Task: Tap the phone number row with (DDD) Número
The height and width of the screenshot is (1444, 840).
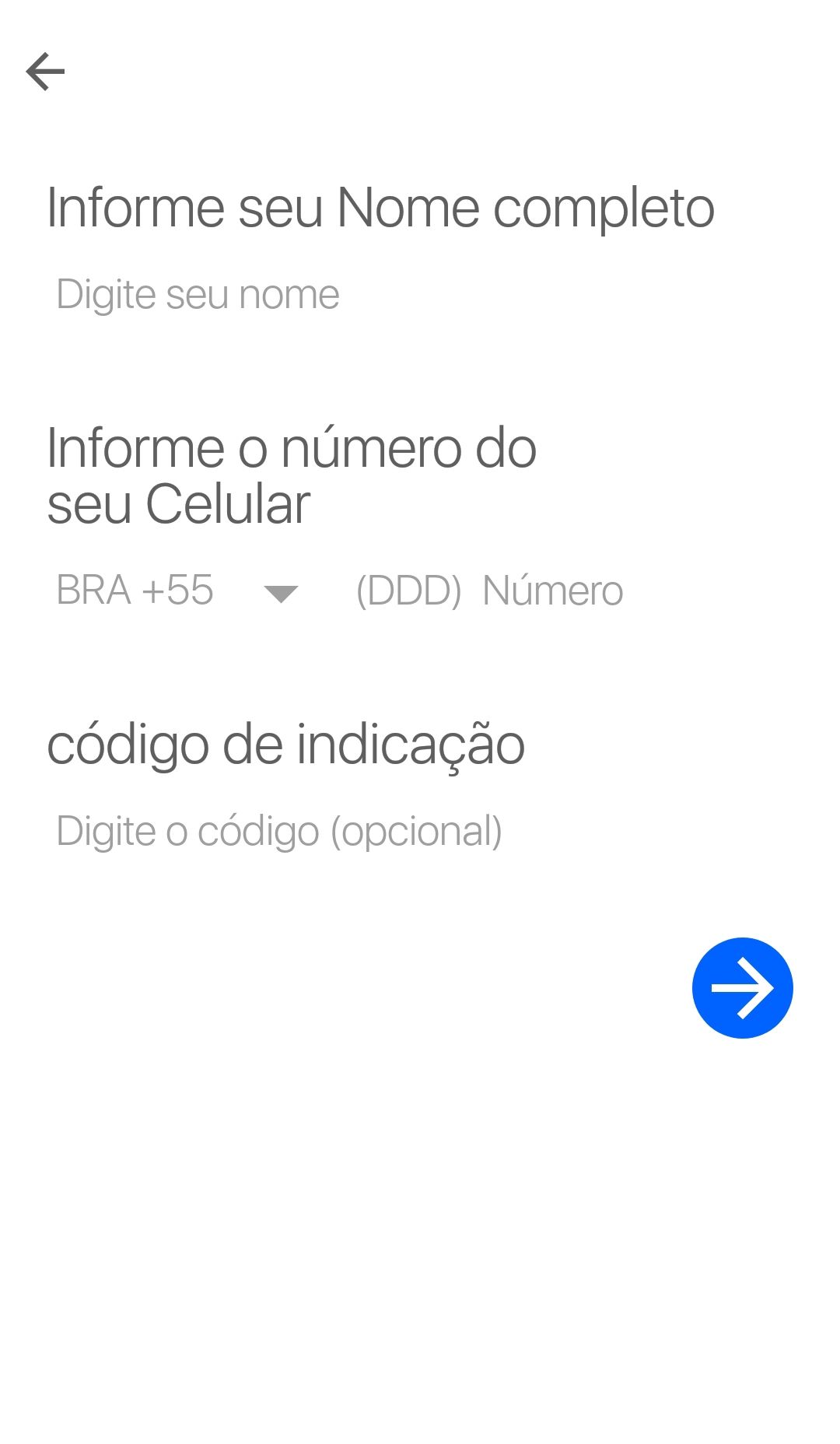Action: [x=490, y=591]
